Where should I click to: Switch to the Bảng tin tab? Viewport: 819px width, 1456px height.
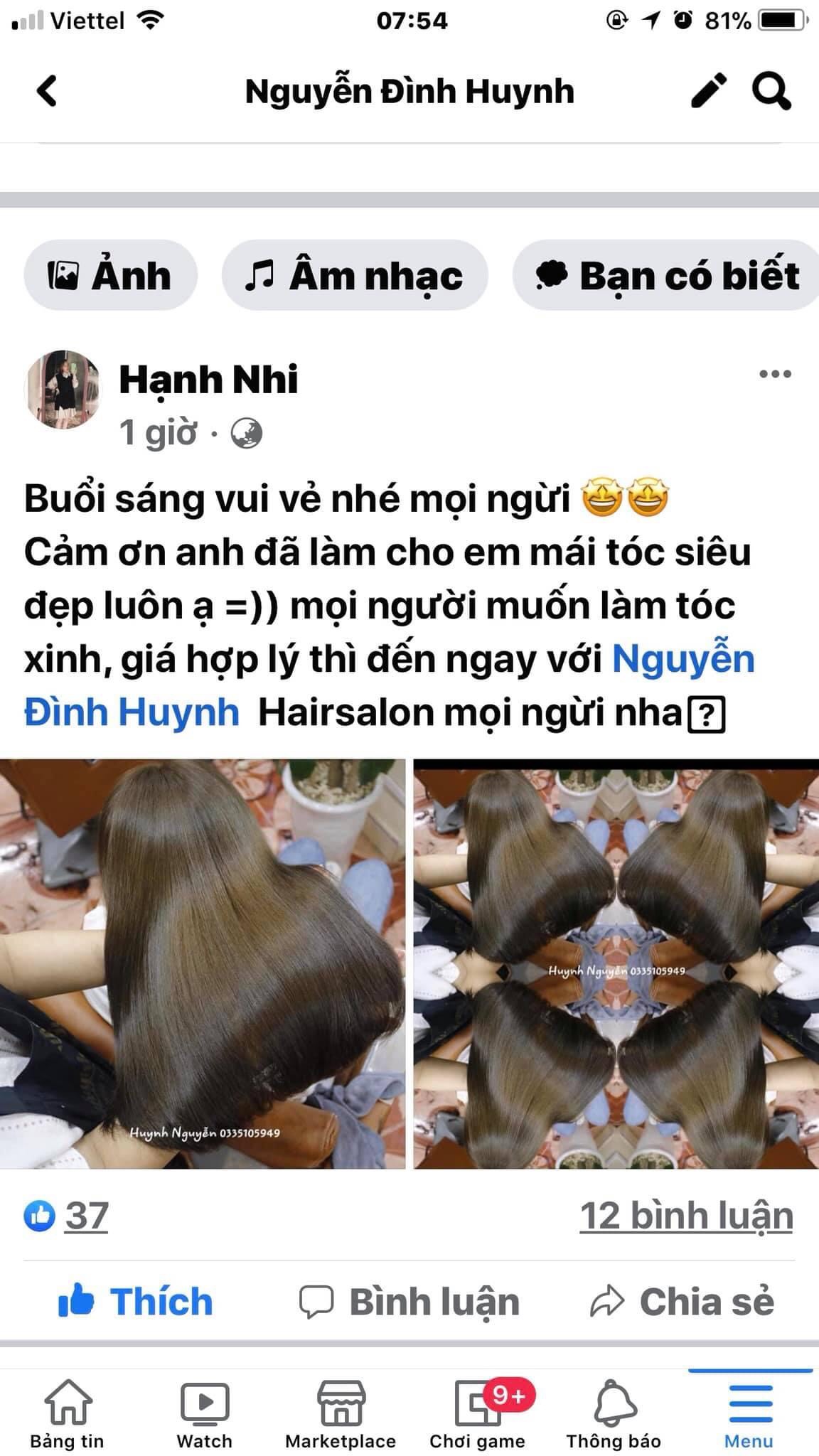[x=67, y=1414]
